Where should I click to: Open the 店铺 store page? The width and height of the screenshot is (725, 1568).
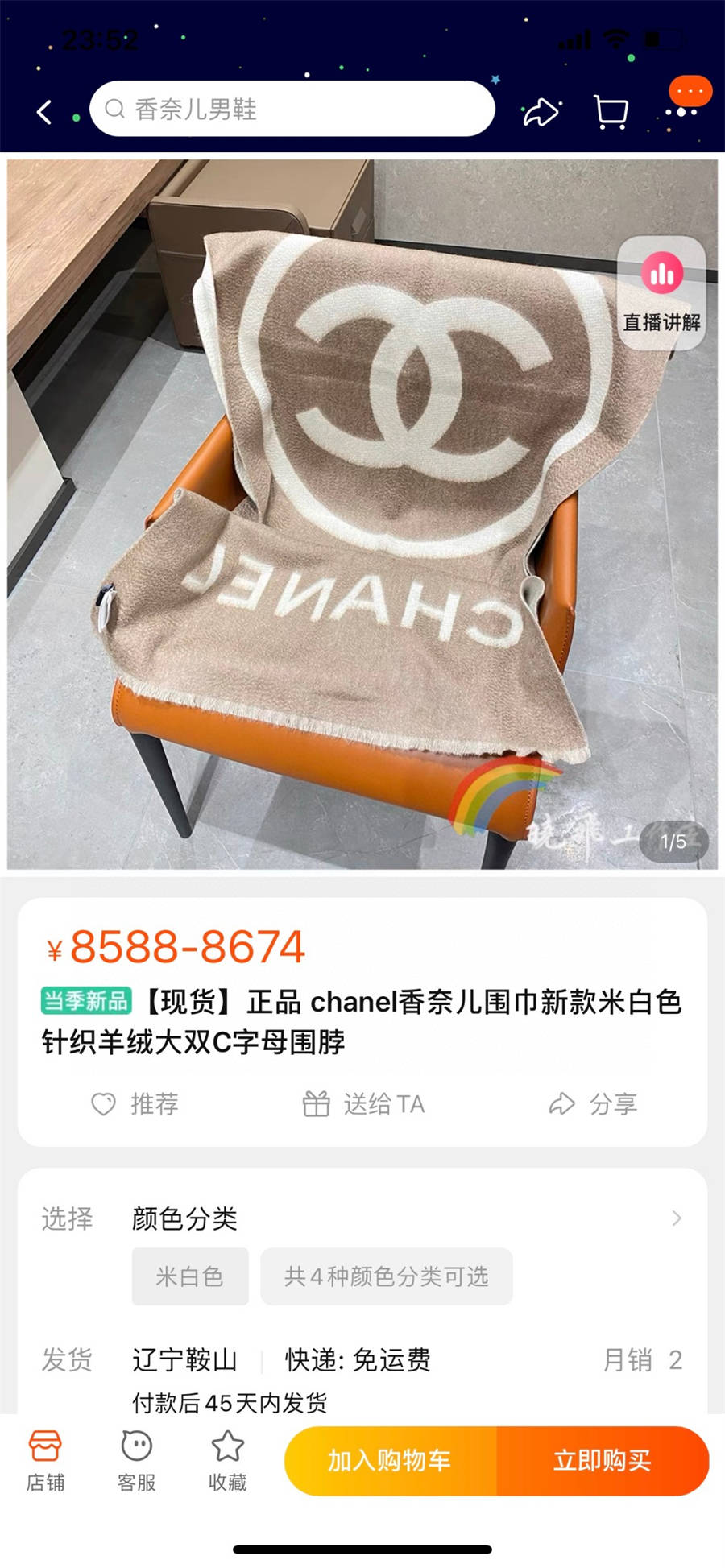pos(45,1460)
